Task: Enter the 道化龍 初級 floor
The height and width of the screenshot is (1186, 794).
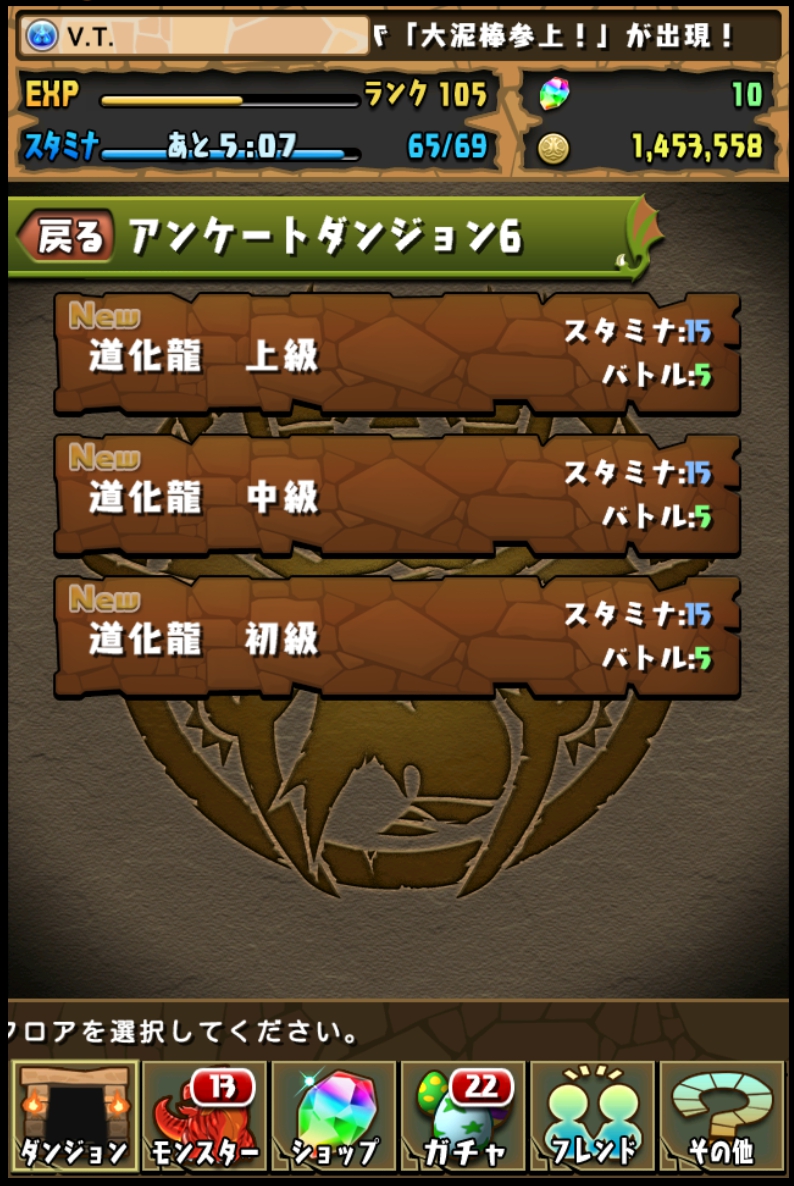Action: pyautogui.click(x=397, y=637)
